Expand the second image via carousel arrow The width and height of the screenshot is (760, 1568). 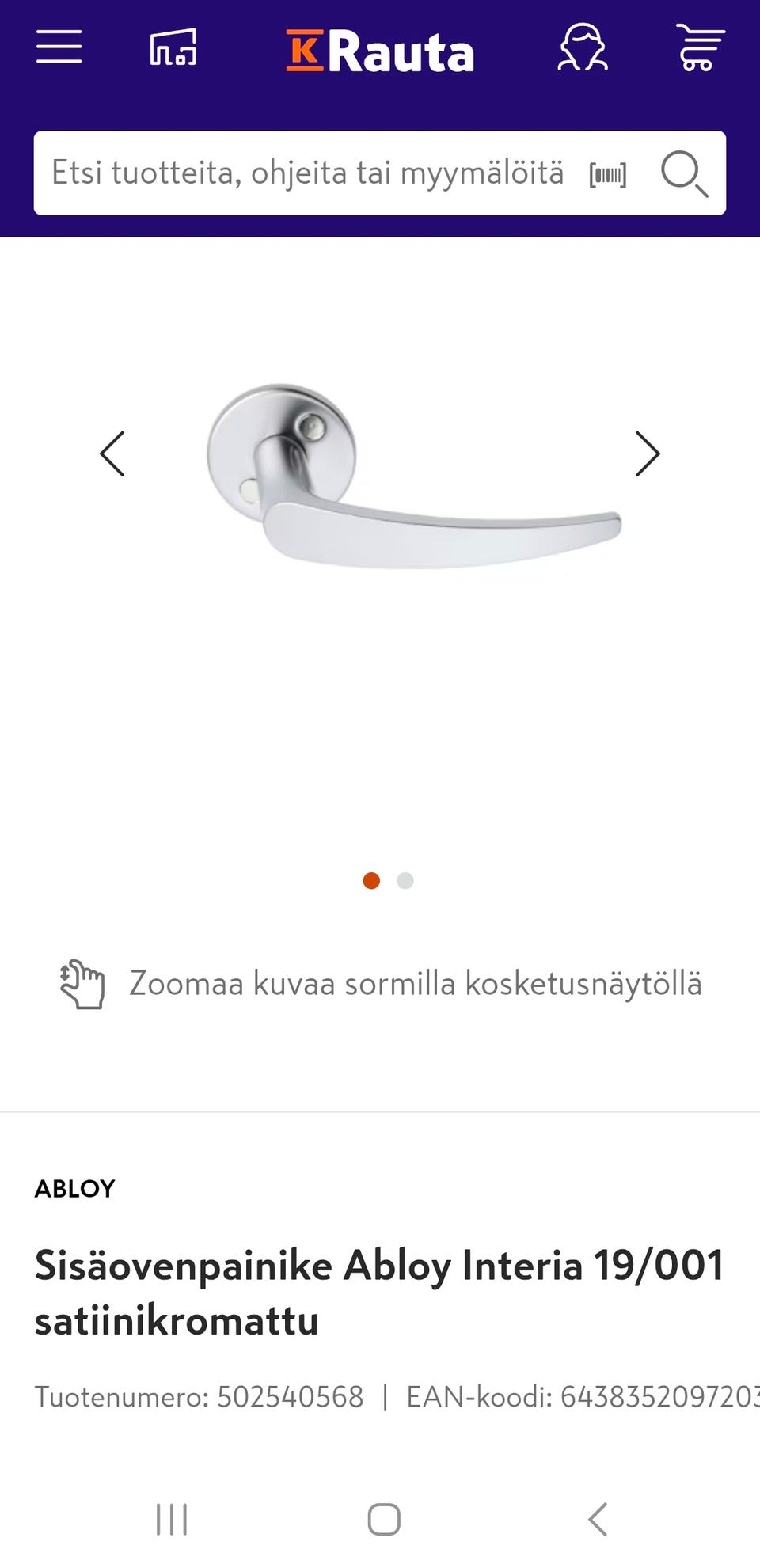[x=648, y=454]
